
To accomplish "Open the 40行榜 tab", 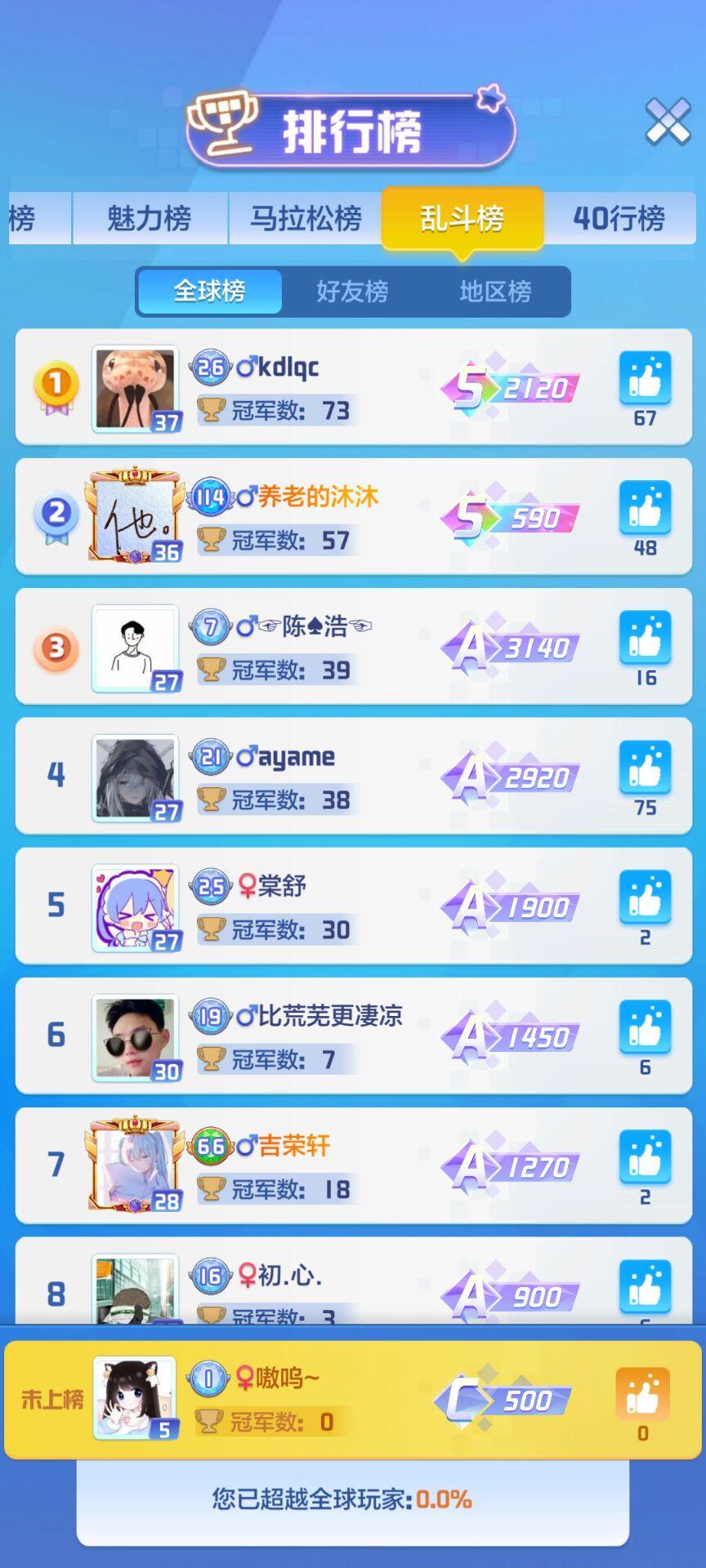I will click(619, 219).
